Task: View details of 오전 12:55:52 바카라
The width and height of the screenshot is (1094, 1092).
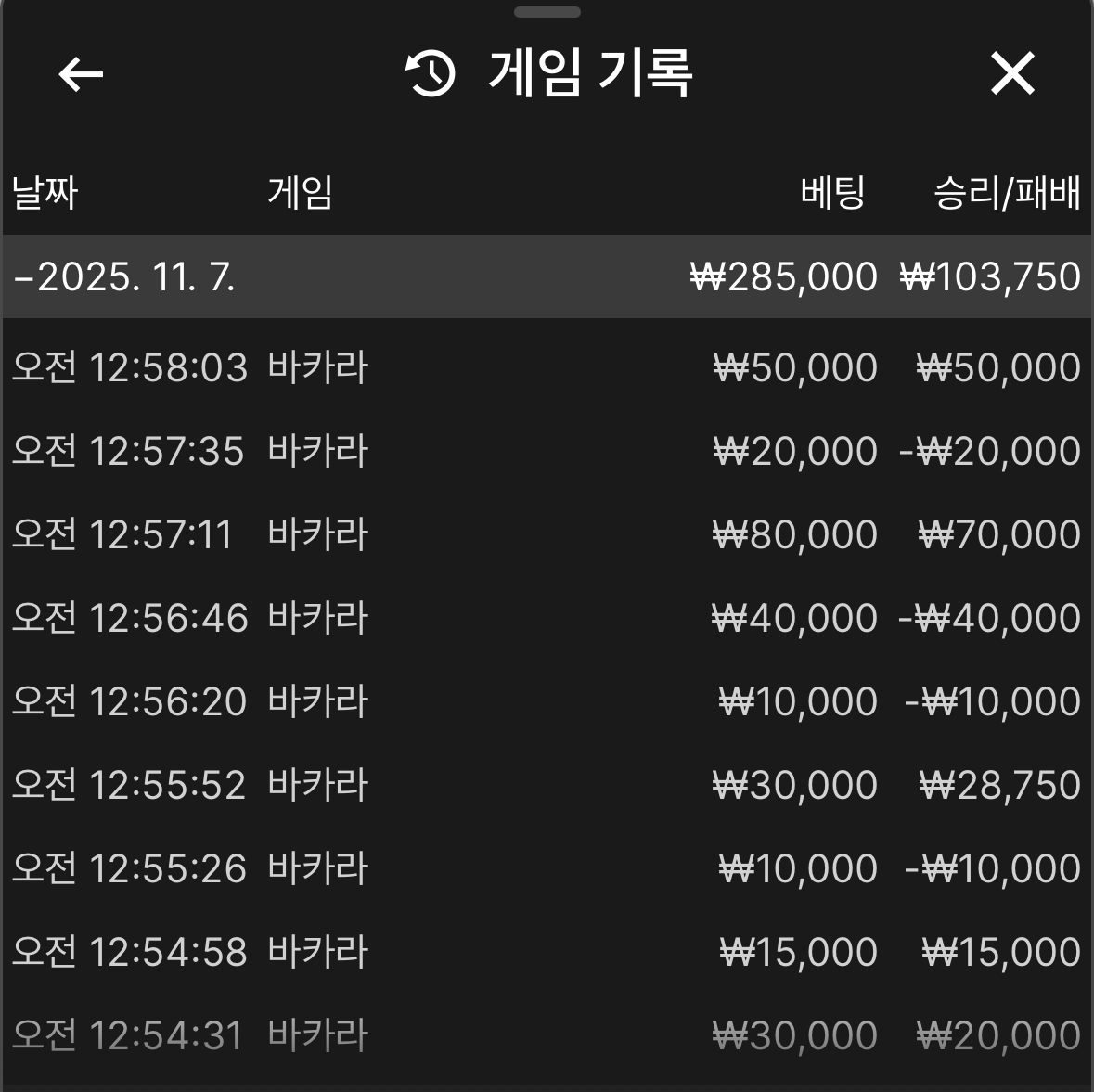Action: (x=546, y=786)
